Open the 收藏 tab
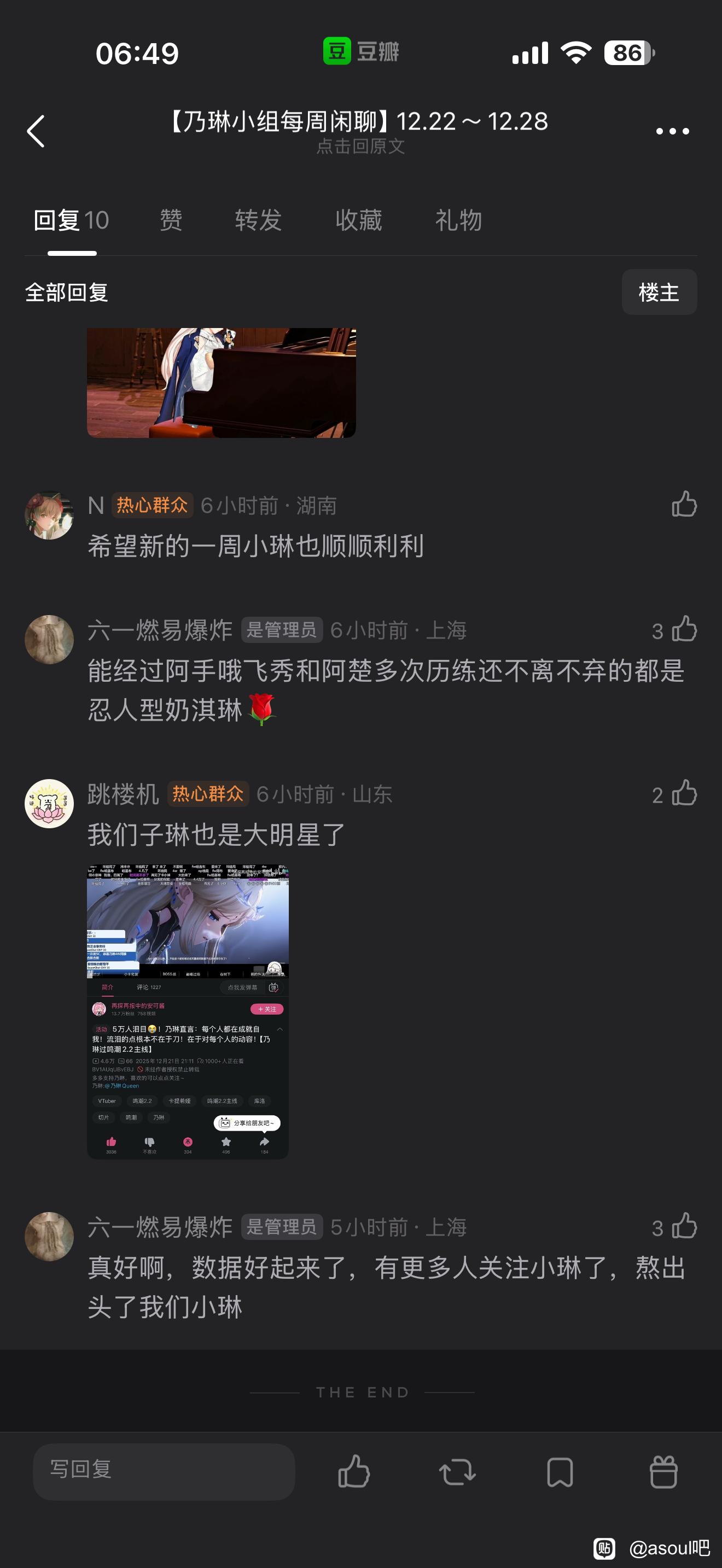 click(359, 220)
